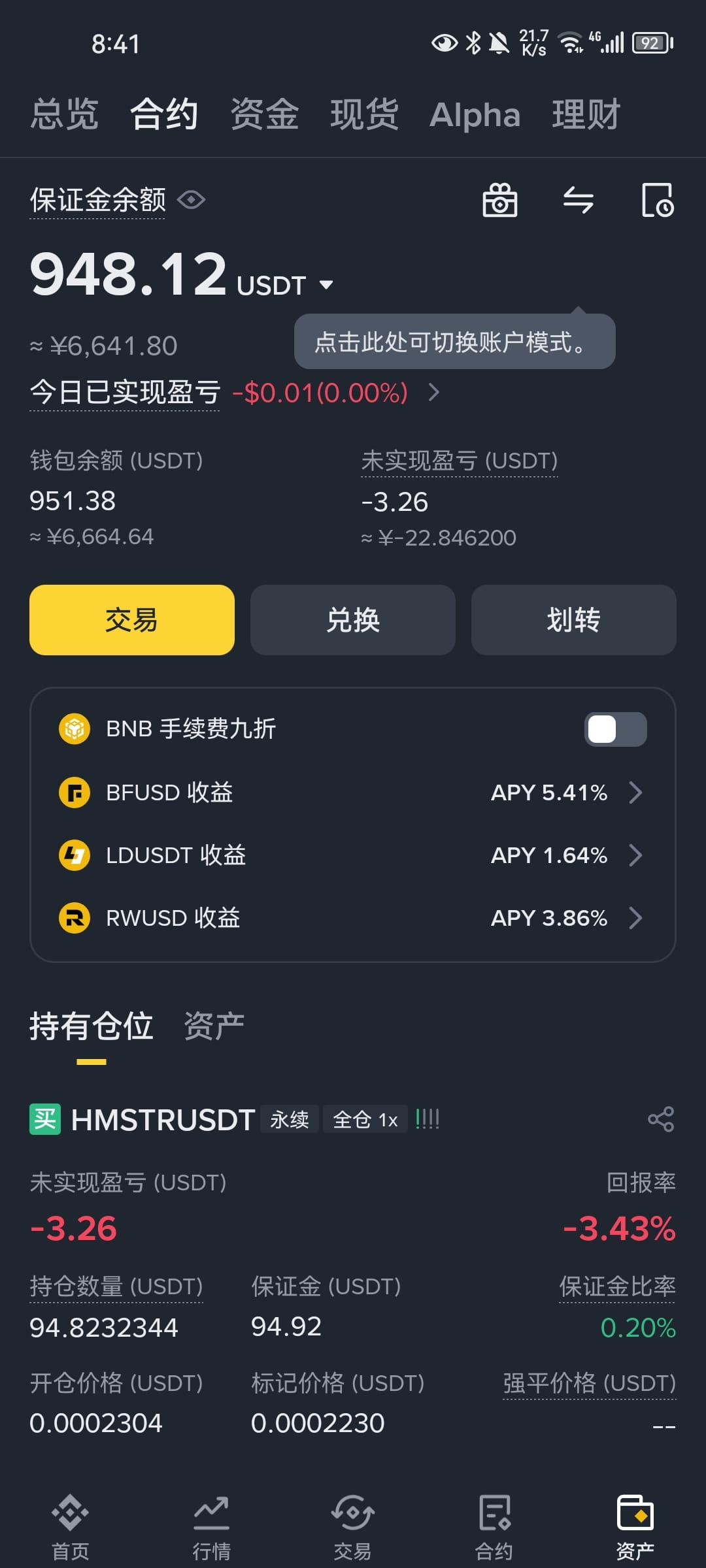Enable BNB 手续费九折 toggle
Image resolution: width=706 pixels, height=1568 pixels.
point(614,728)
